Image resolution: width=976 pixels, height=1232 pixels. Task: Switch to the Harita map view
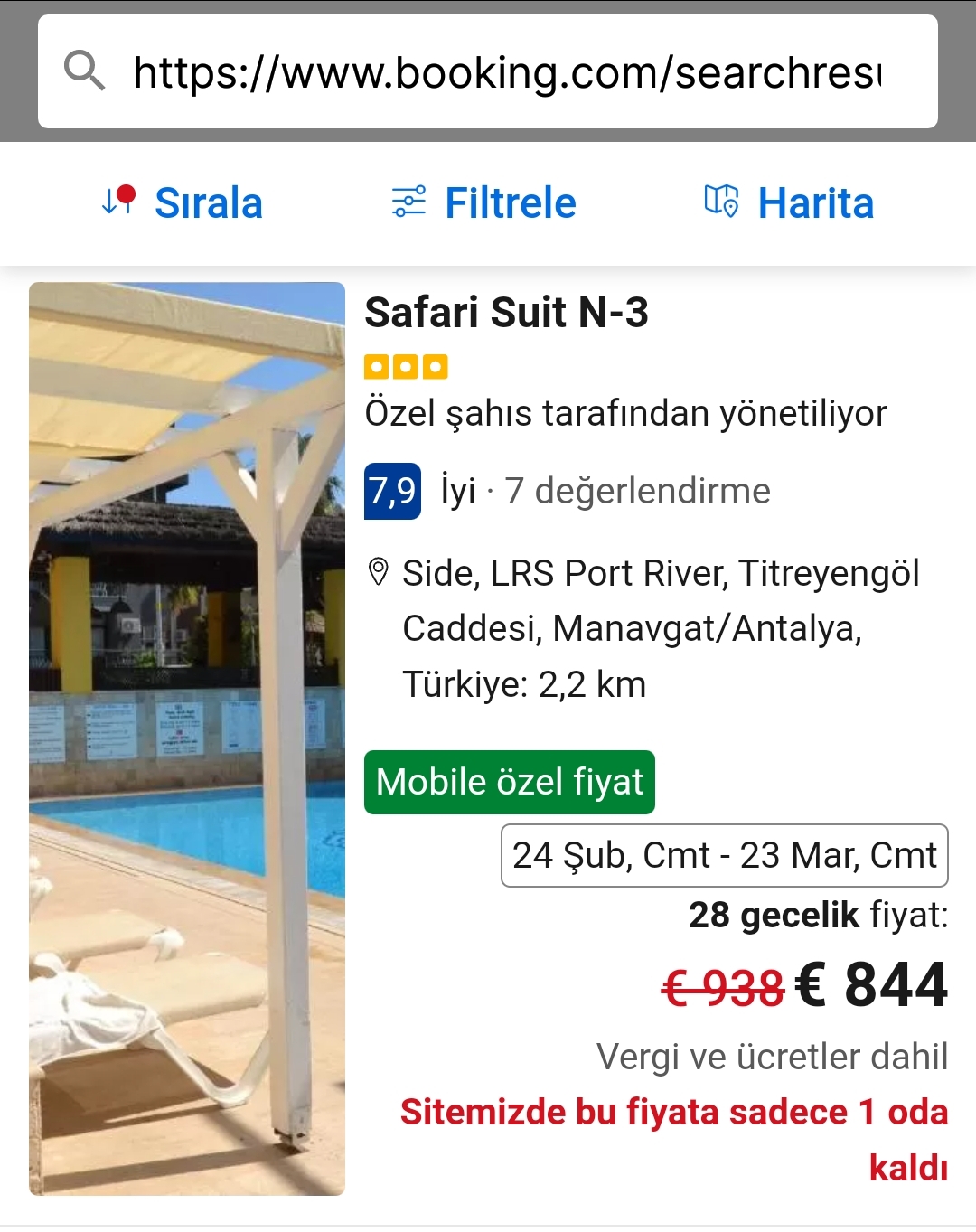point(789,202)
